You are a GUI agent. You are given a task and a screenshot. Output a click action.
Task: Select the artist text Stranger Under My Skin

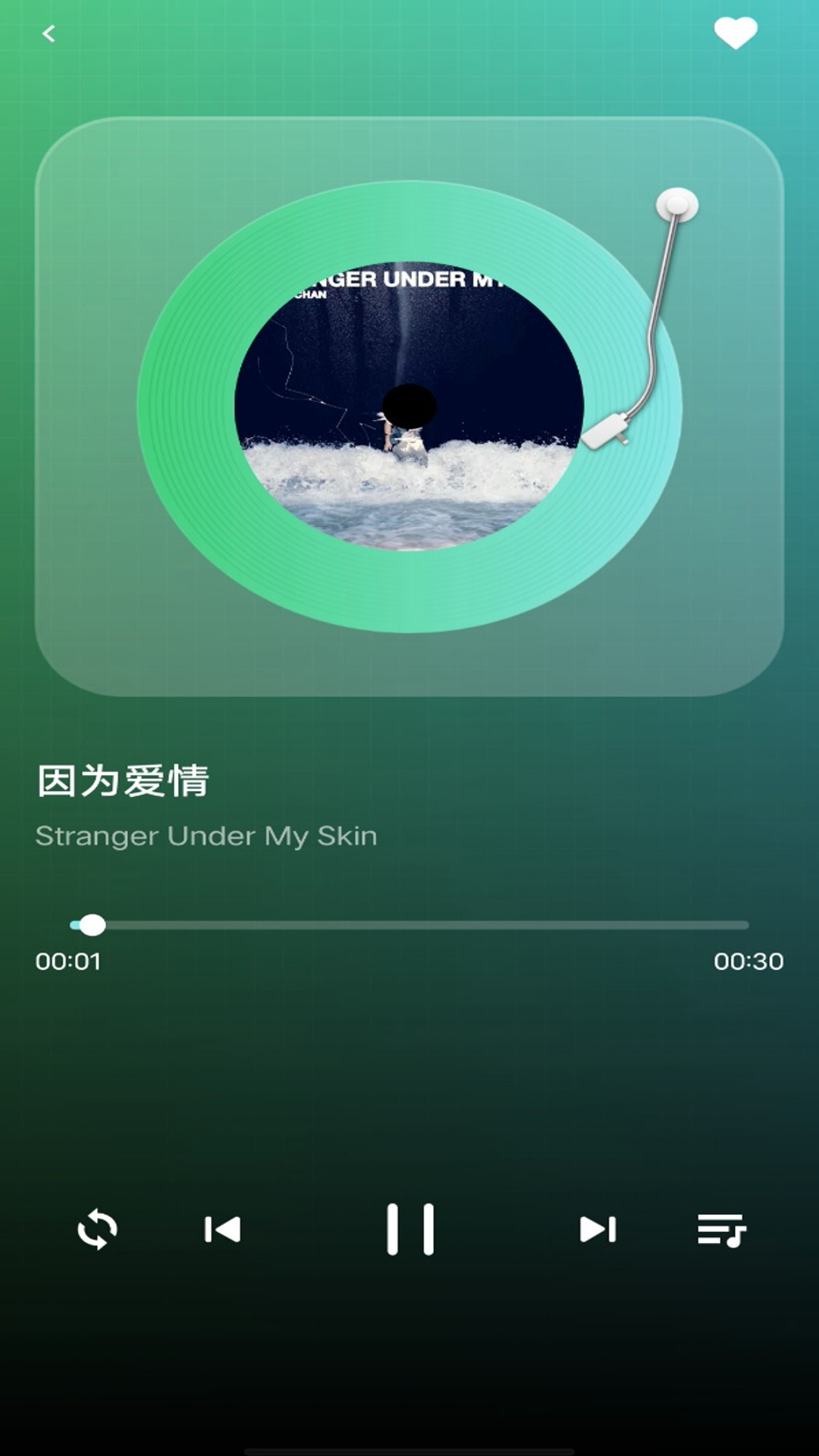click(206, 836)
